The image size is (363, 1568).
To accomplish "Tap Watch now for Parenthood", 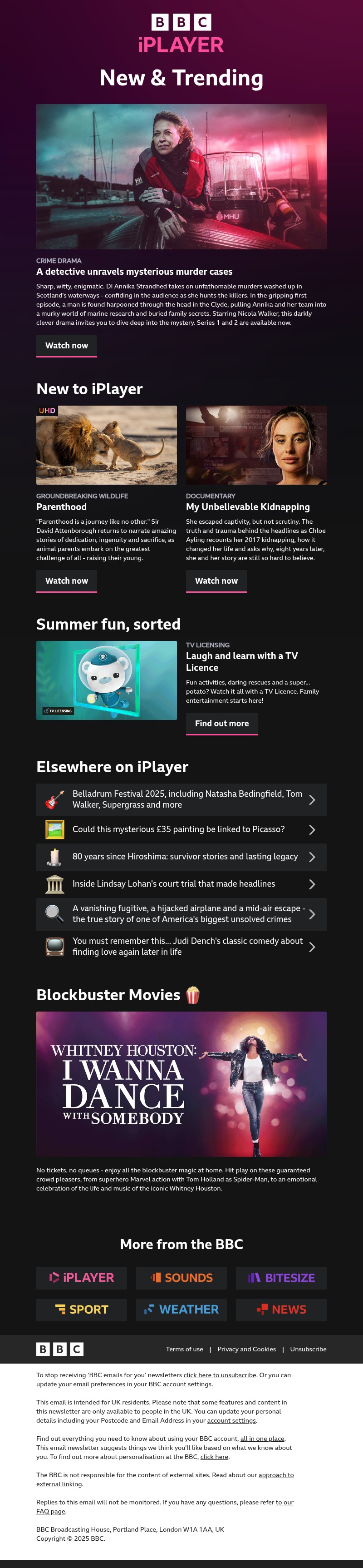I will [66, 581].
